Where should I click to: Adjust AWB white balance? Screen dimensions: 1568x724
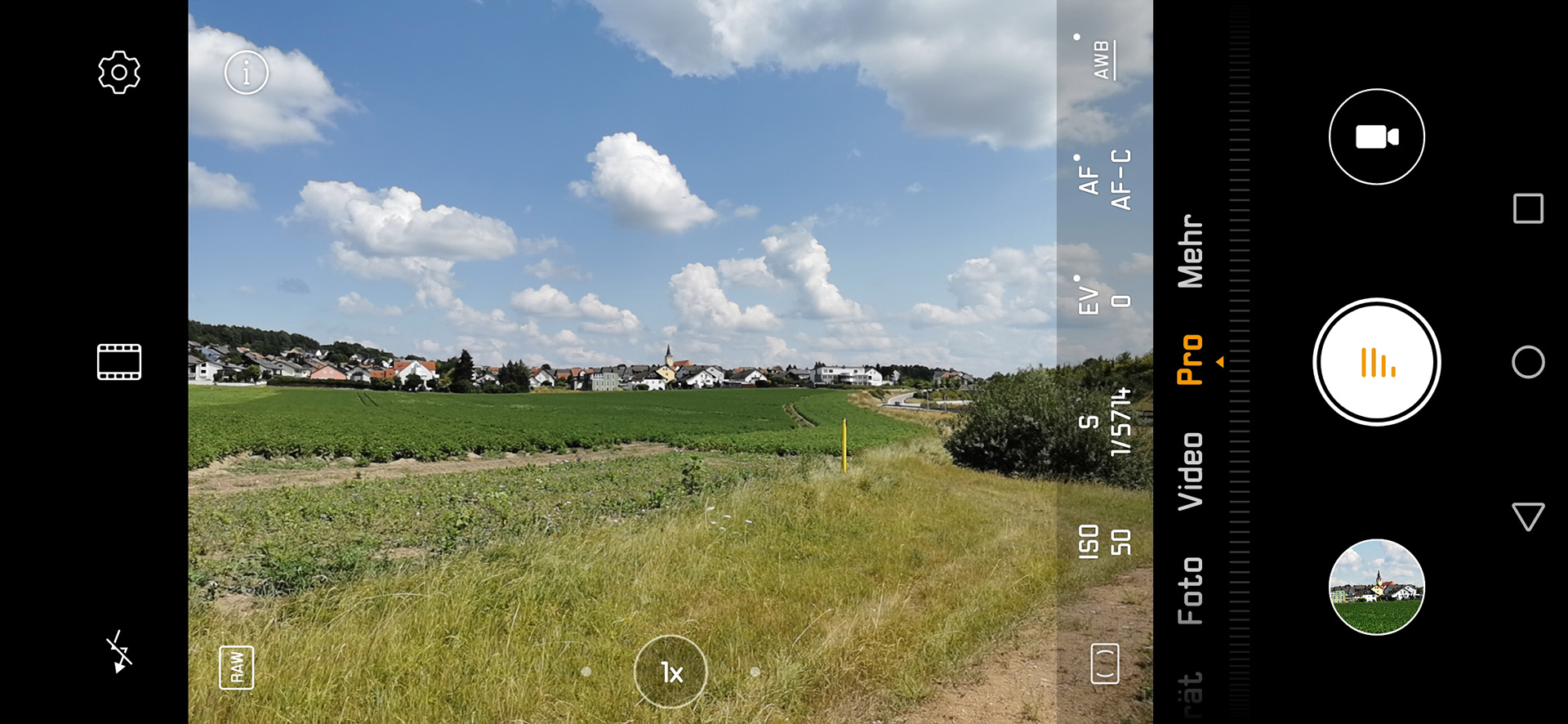1102,59
